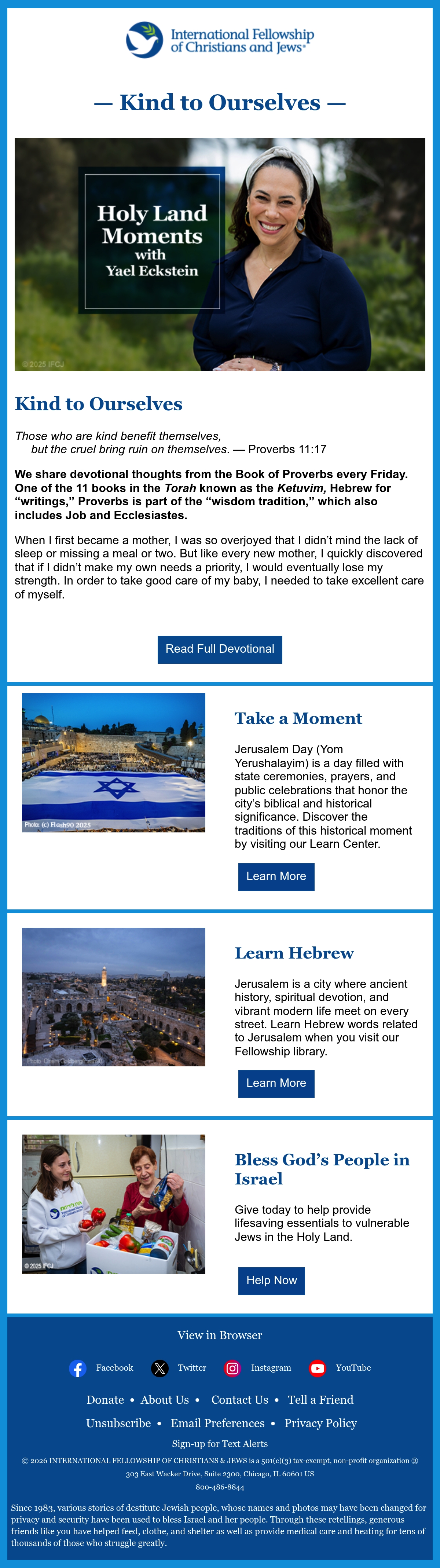This screenshot has height=1568, width=440.
Task: Open Email Preferences
Action: pos(218,1423)
